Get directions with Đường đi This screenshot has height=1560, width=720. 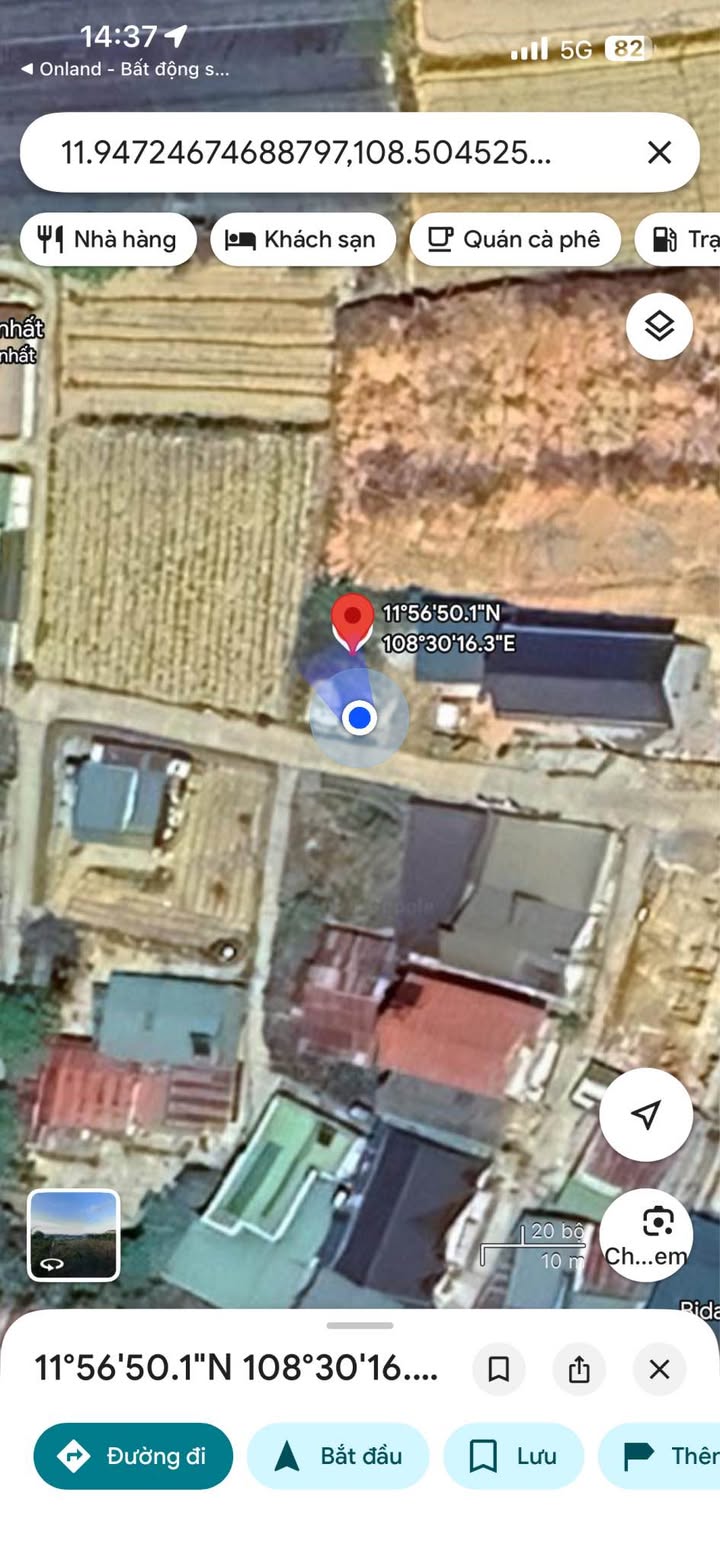click(133, 1456)
